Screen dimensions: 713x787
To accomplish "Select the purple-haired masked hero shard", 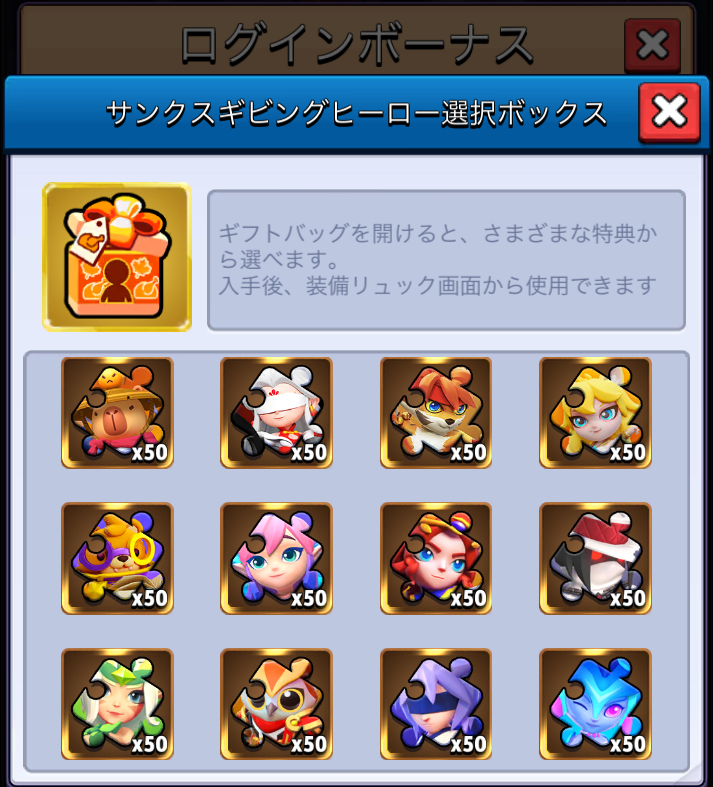I will point(436,704).
